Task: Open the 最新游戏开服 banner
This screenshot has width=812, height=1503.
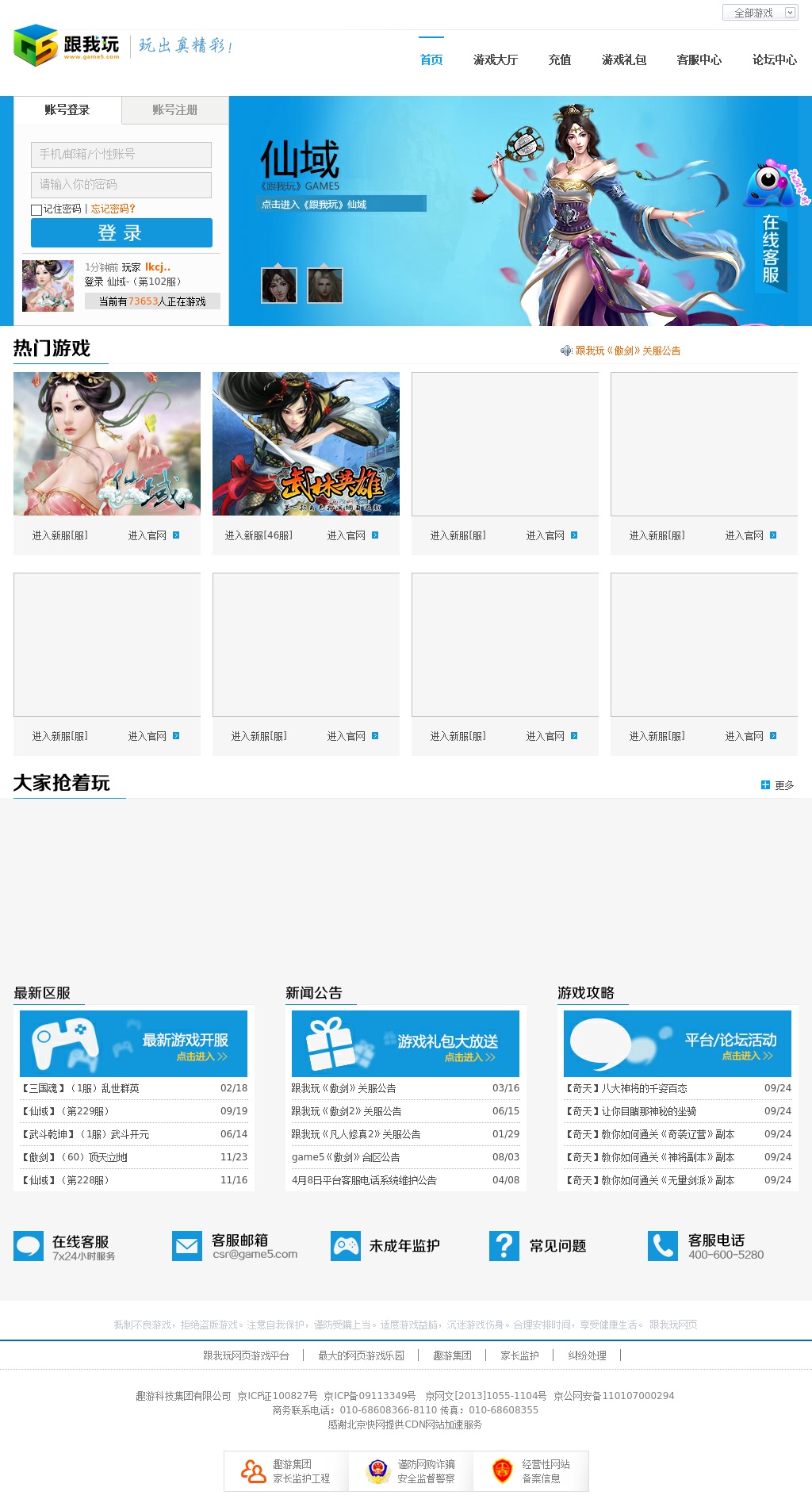Action: click(x=133, y=1043)
